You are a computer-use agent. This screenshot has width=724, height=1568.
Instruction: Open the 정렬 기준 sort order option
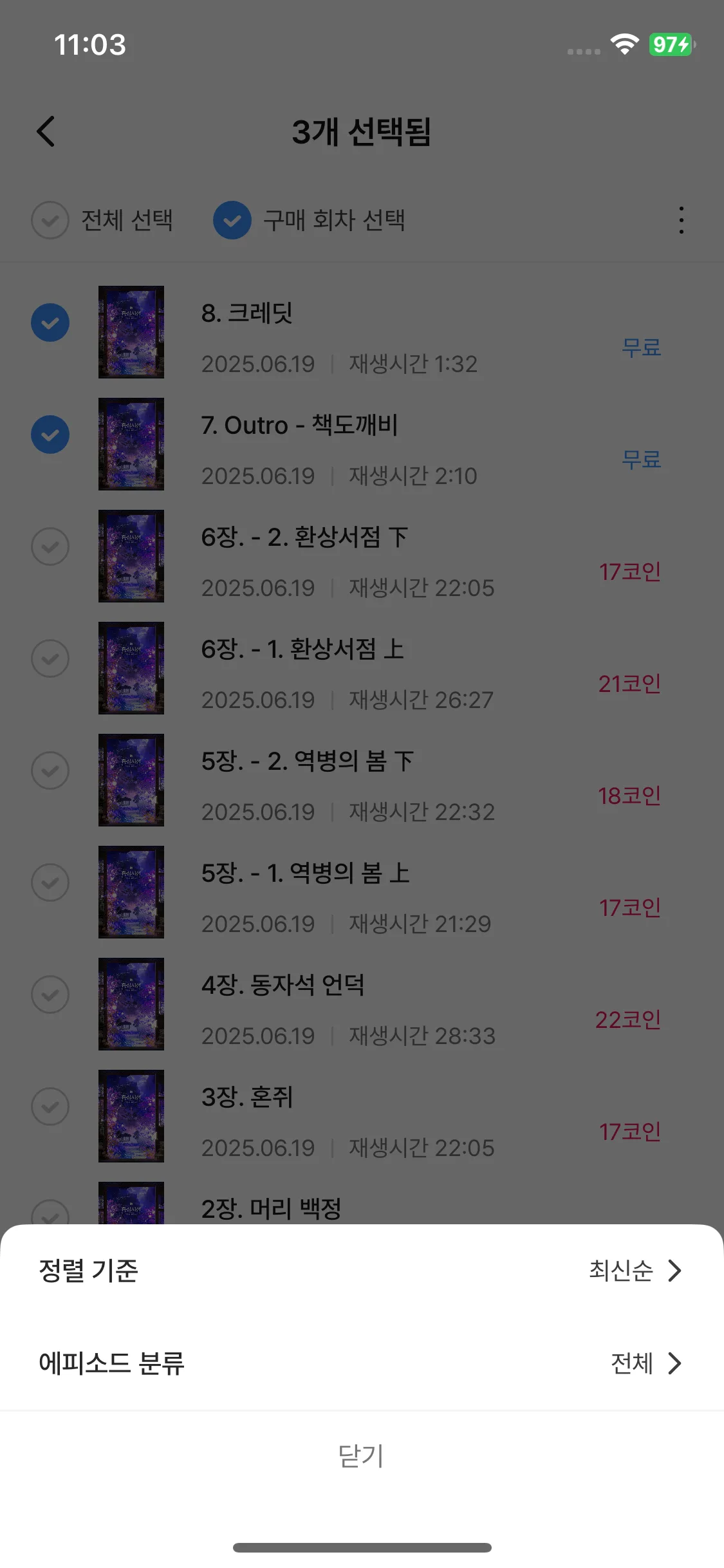pos(362,1271)
